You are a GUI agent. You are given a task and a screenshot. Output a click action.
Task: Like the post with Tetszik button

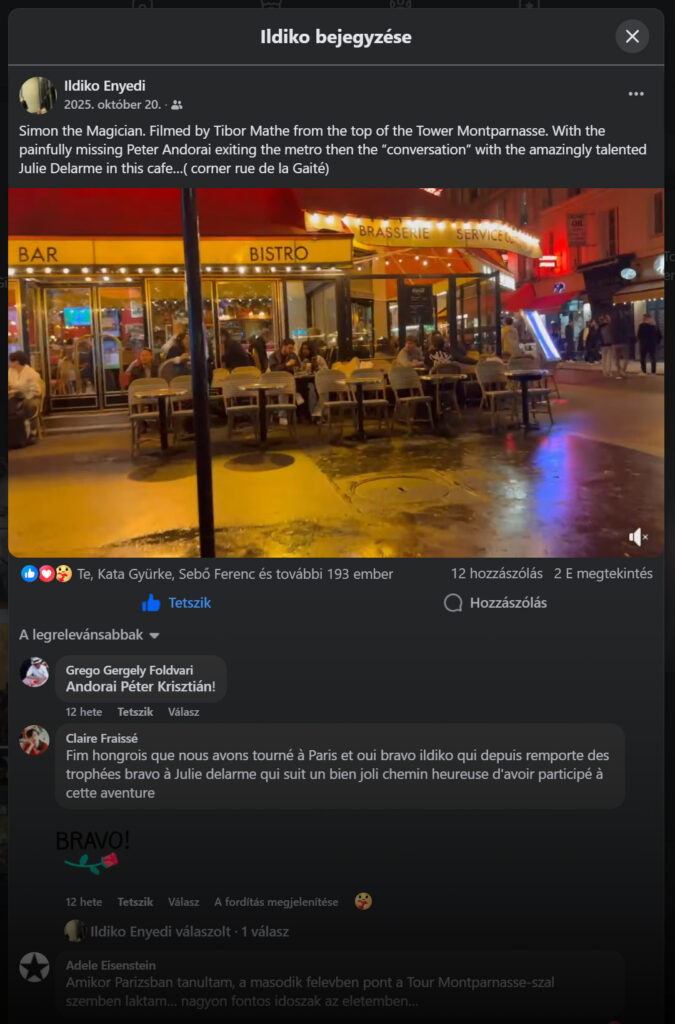177,603
